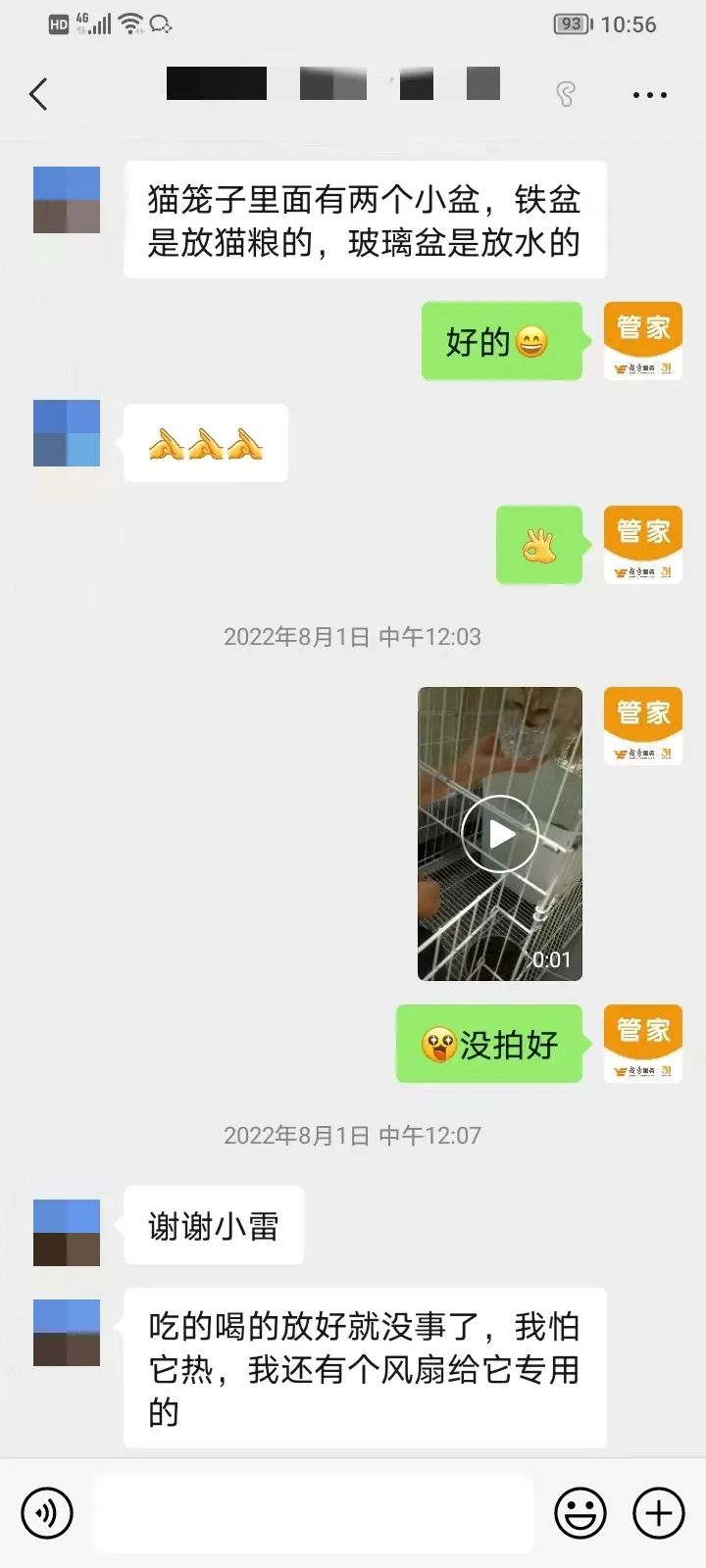Open the plus attachment menu

coord(659,1513)
